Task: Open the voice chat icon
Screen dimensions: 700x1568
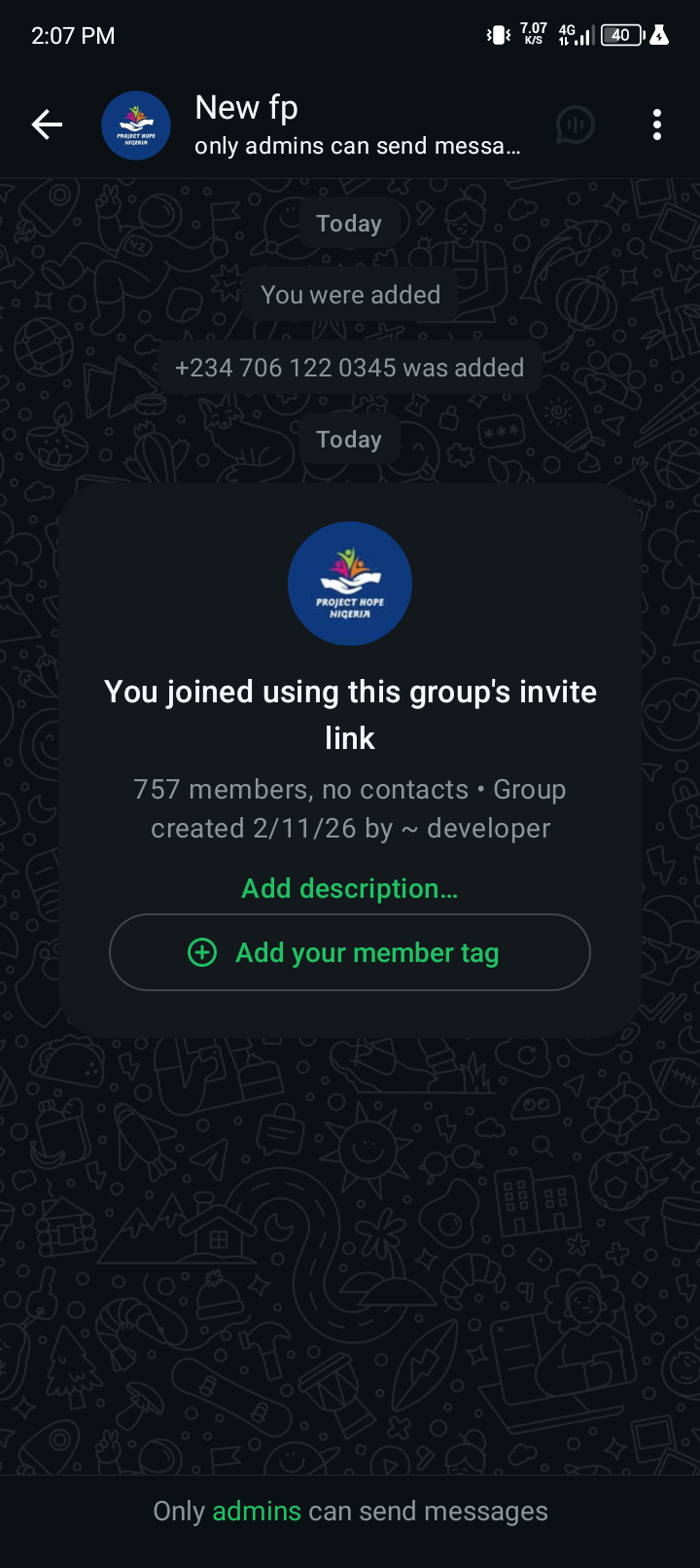Action: coord(576,125)
